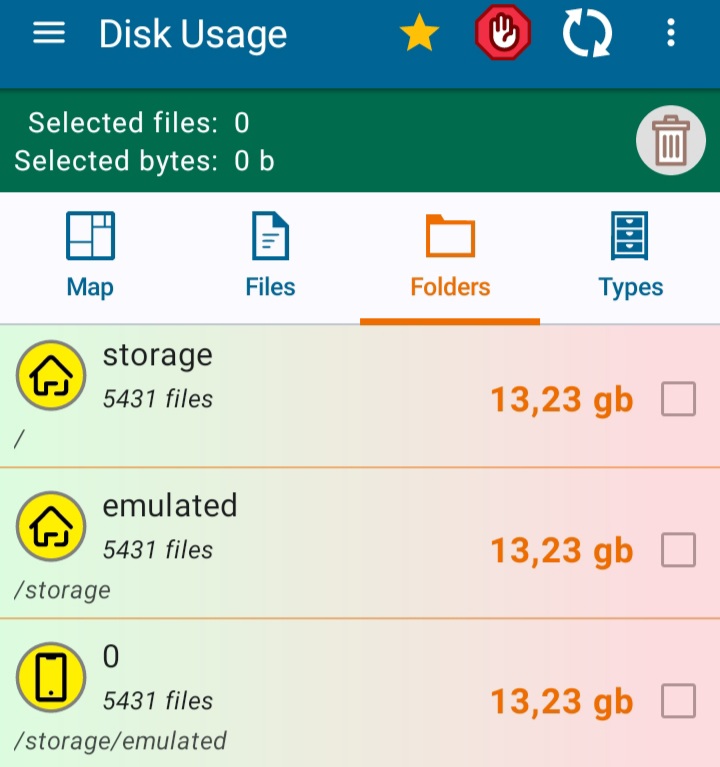The height and width of the screenshot is (767, 720).
Task: Open the overflow menu
Action: (671, 34)
